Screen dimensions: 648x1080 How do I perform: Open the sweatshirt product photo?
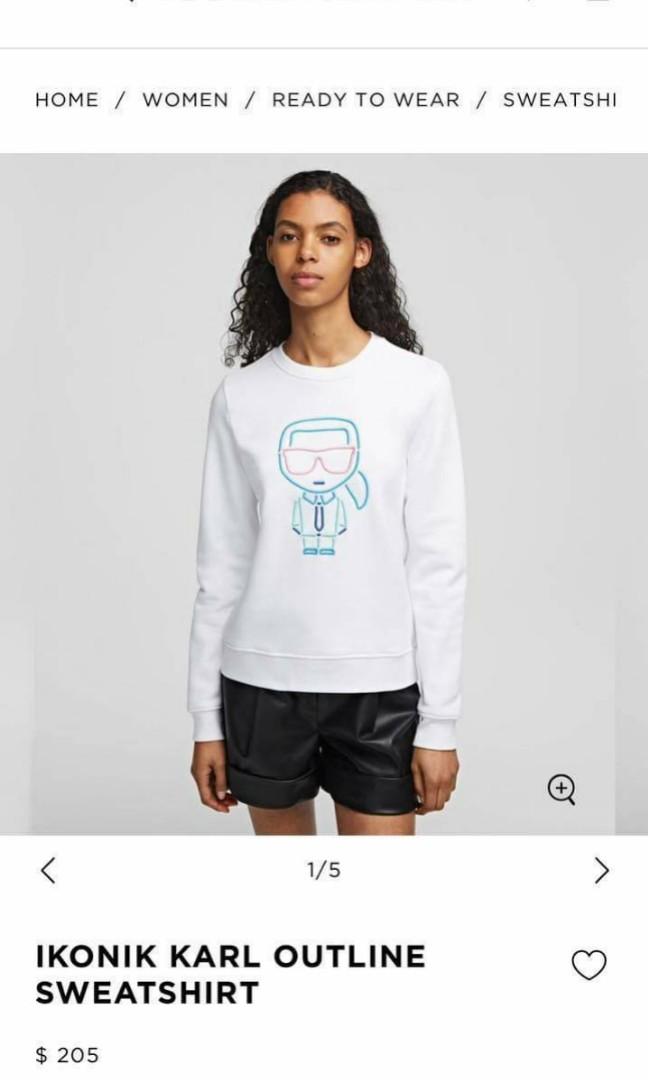324,493
